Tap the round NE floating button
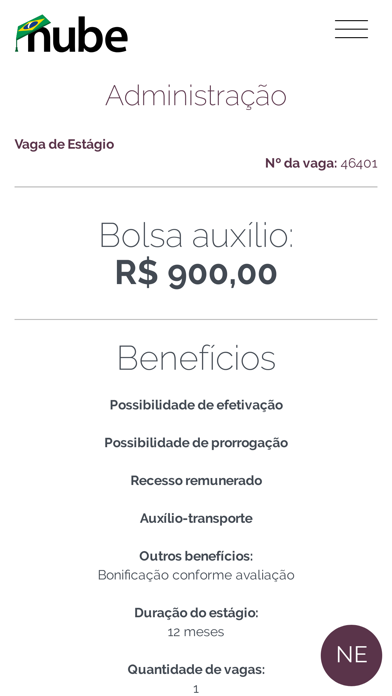The width and height of the screenshot is (392, 696). click(351, 655)
